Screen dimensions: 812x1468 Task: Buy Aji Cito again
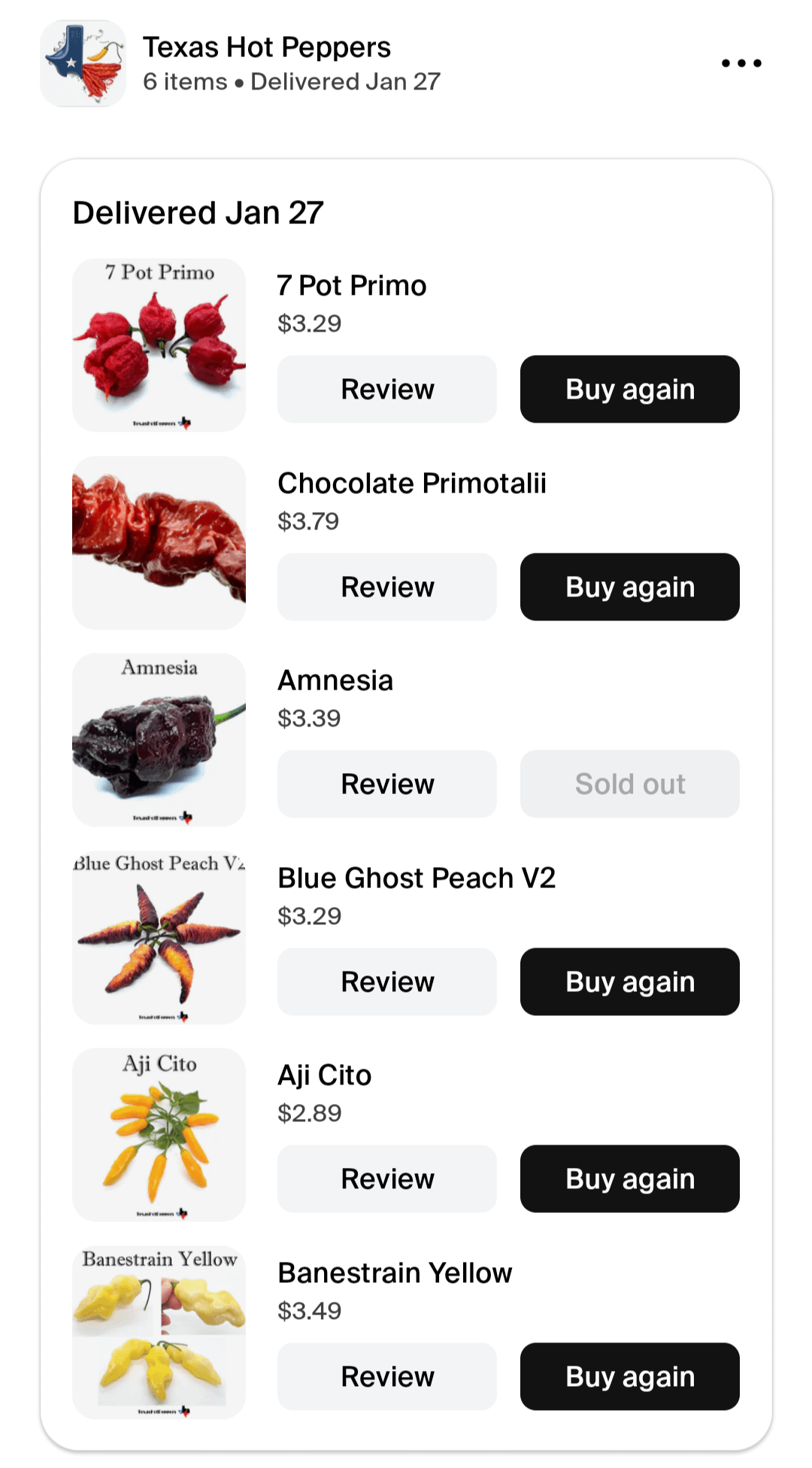pyautogui.click(x=629, y=1179)
